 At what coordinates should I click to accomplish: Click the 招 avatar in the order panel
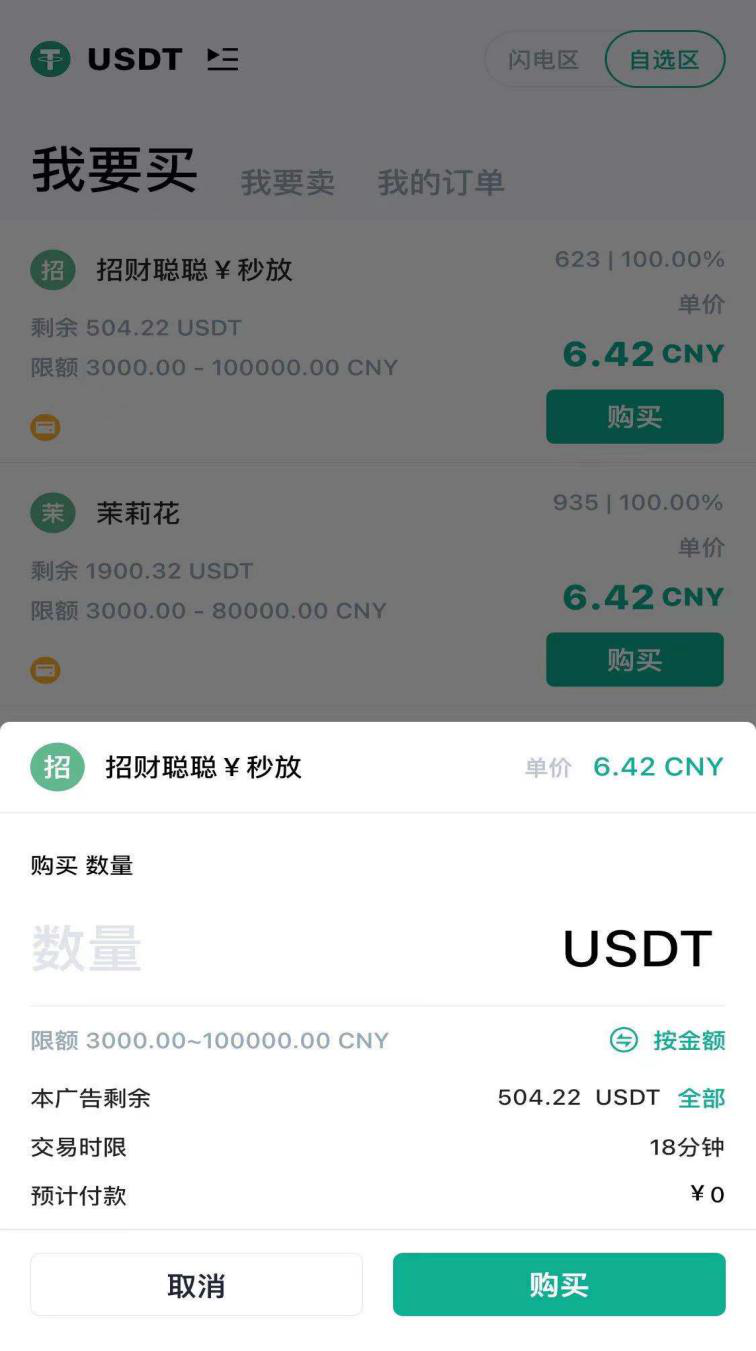[57, 766]
